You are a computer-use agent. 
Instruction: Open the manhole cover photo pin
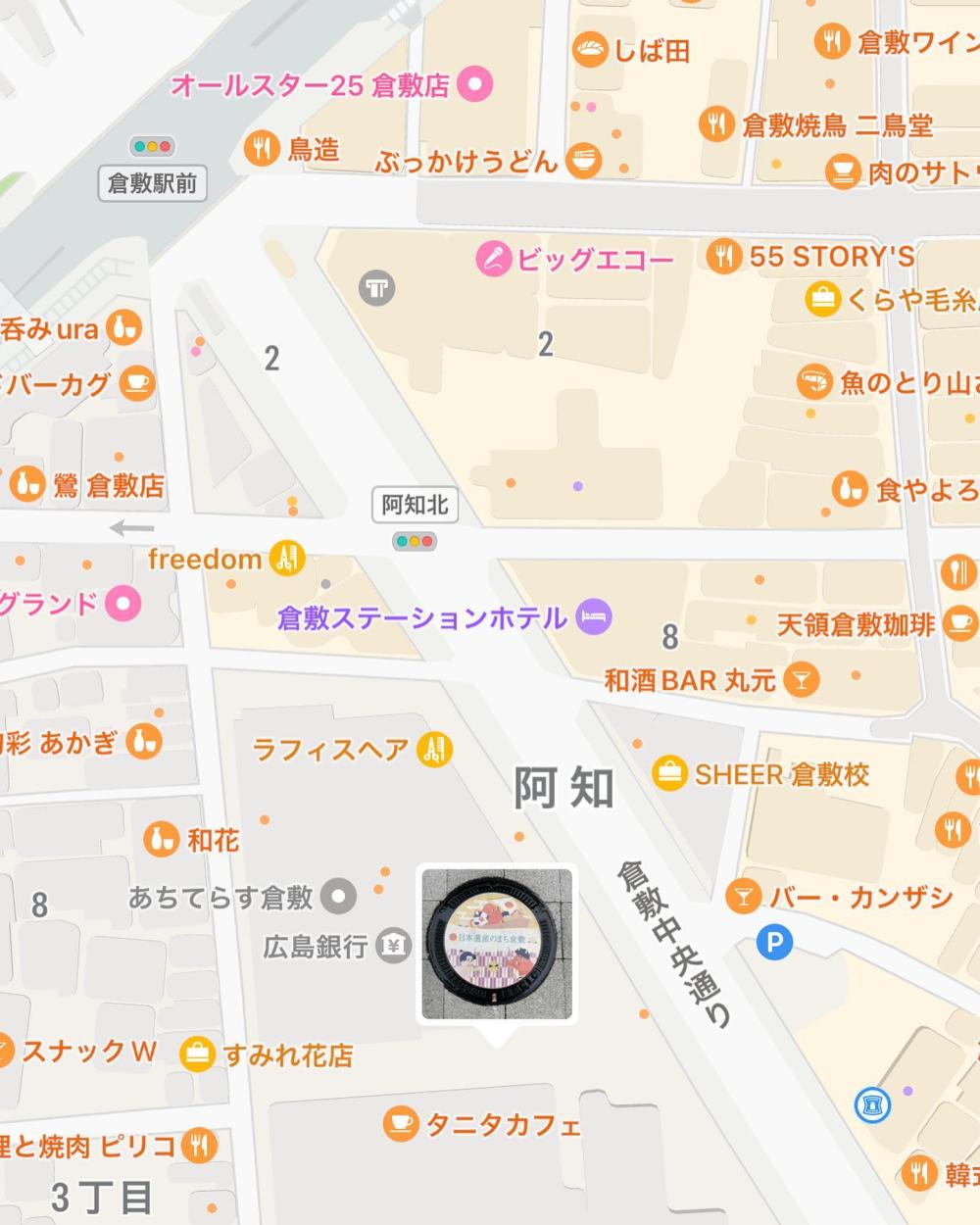497,945
